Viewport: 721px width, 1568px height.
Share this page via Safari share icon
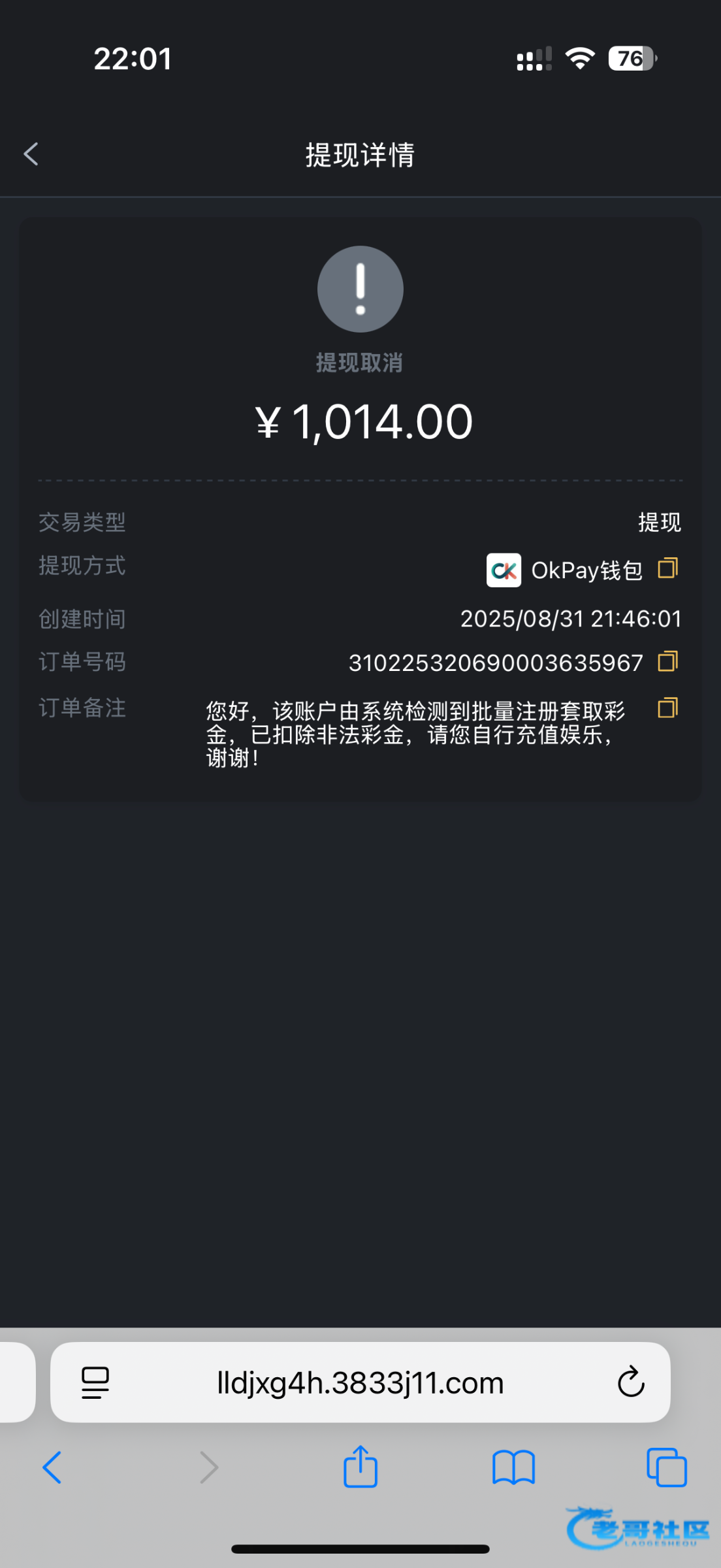(x=360, y=1467)
